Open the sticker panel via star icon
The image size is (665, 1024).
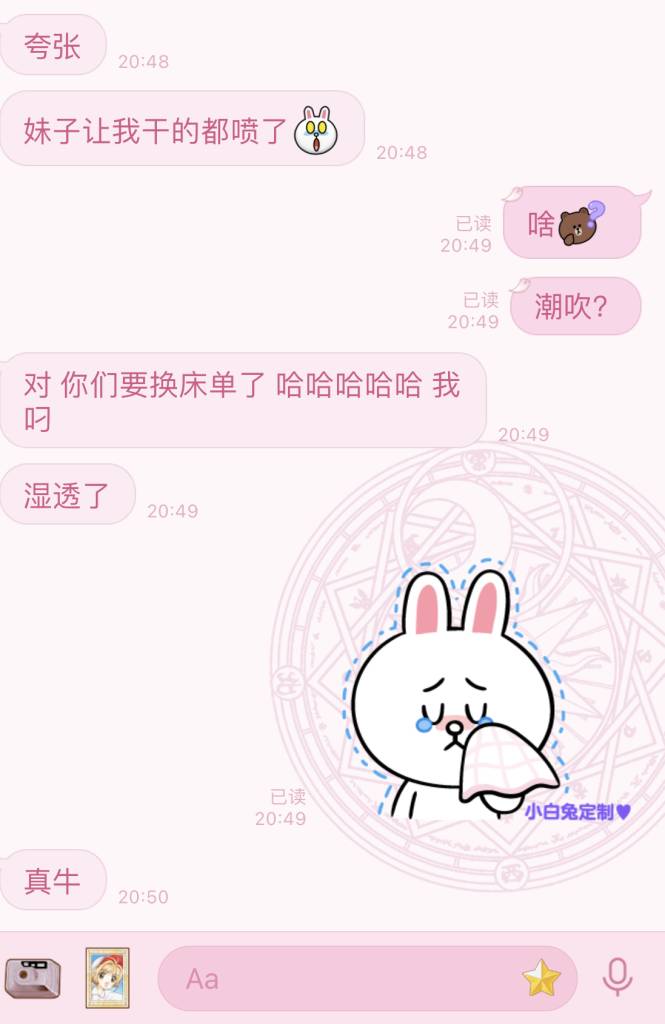tap(541, 978)
